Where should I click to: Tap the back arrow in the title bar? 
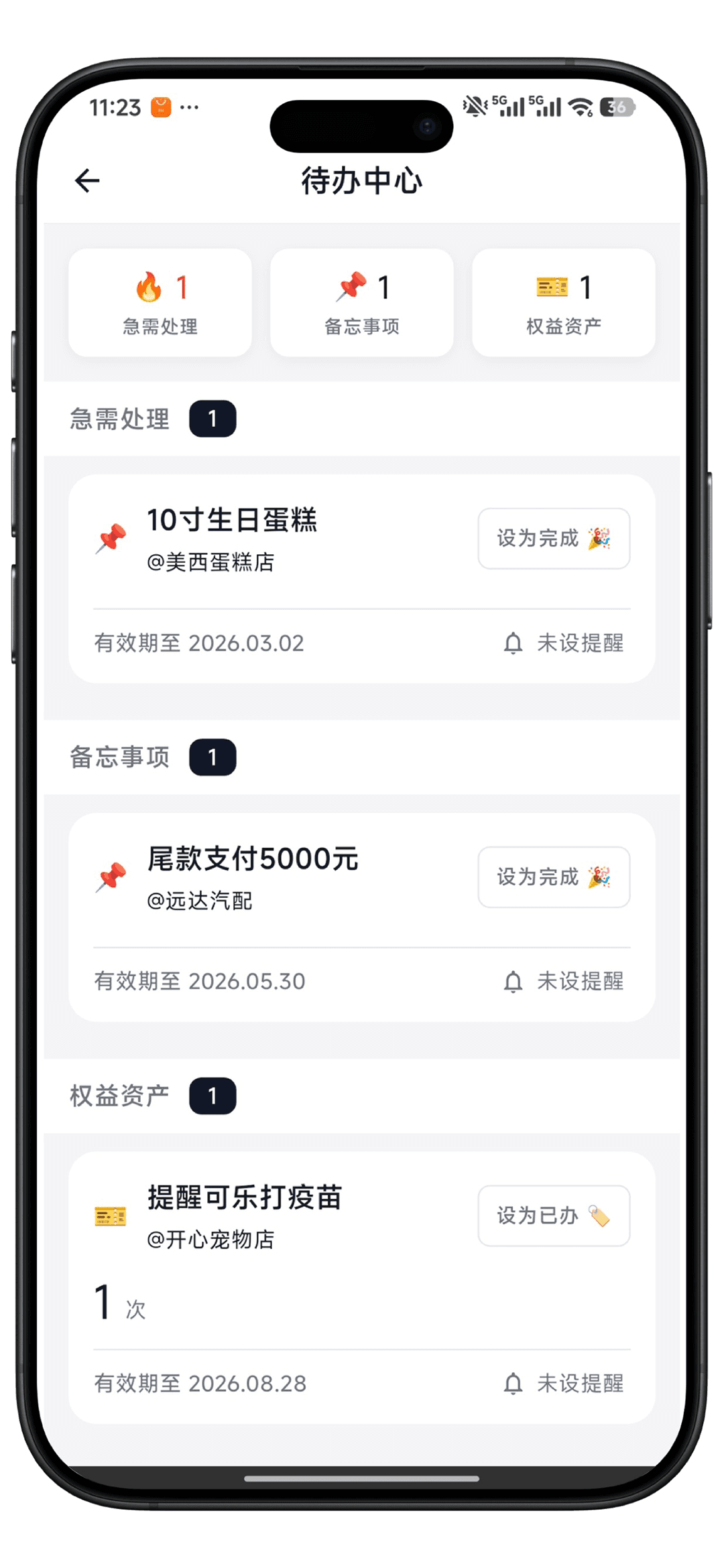coord(86,180)
